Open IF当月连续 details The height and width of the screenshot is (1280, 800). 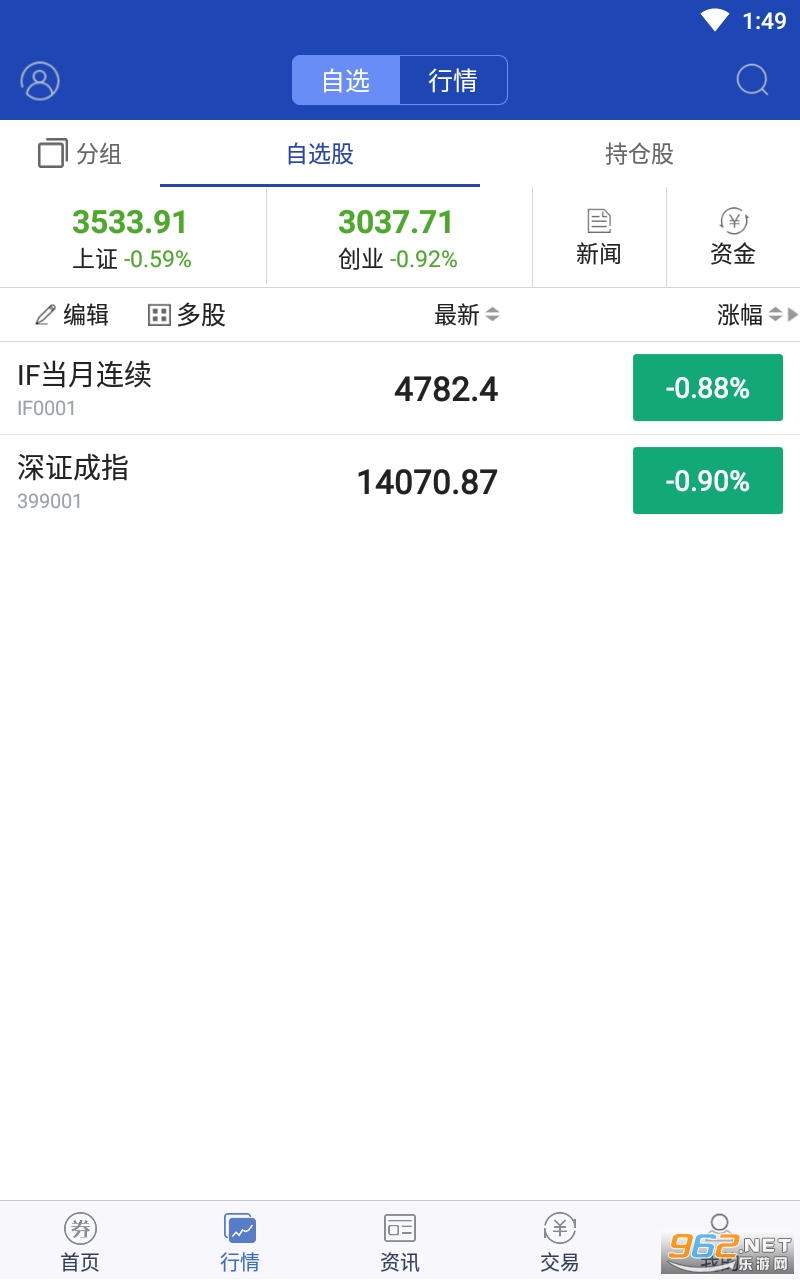pyautogui.click(x=250, y=388)
